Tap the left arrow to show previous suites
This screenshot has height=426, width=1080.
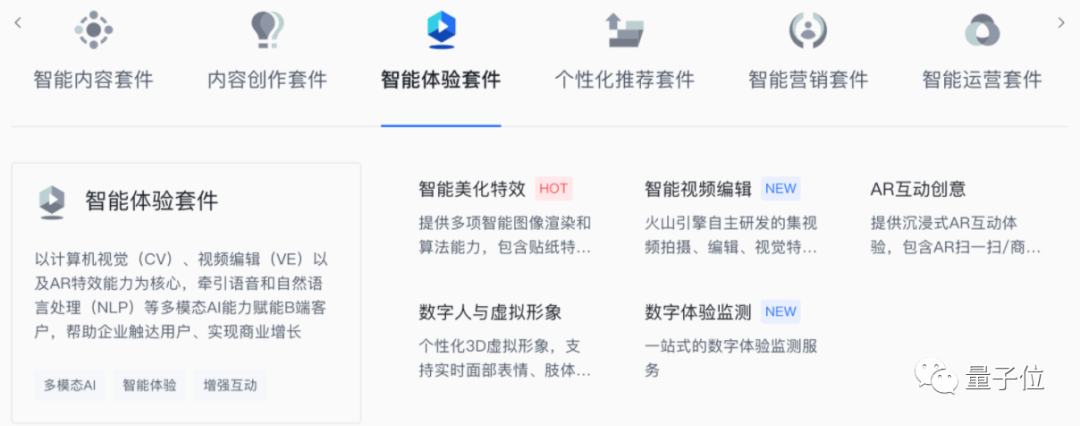(x=18, y=23)
